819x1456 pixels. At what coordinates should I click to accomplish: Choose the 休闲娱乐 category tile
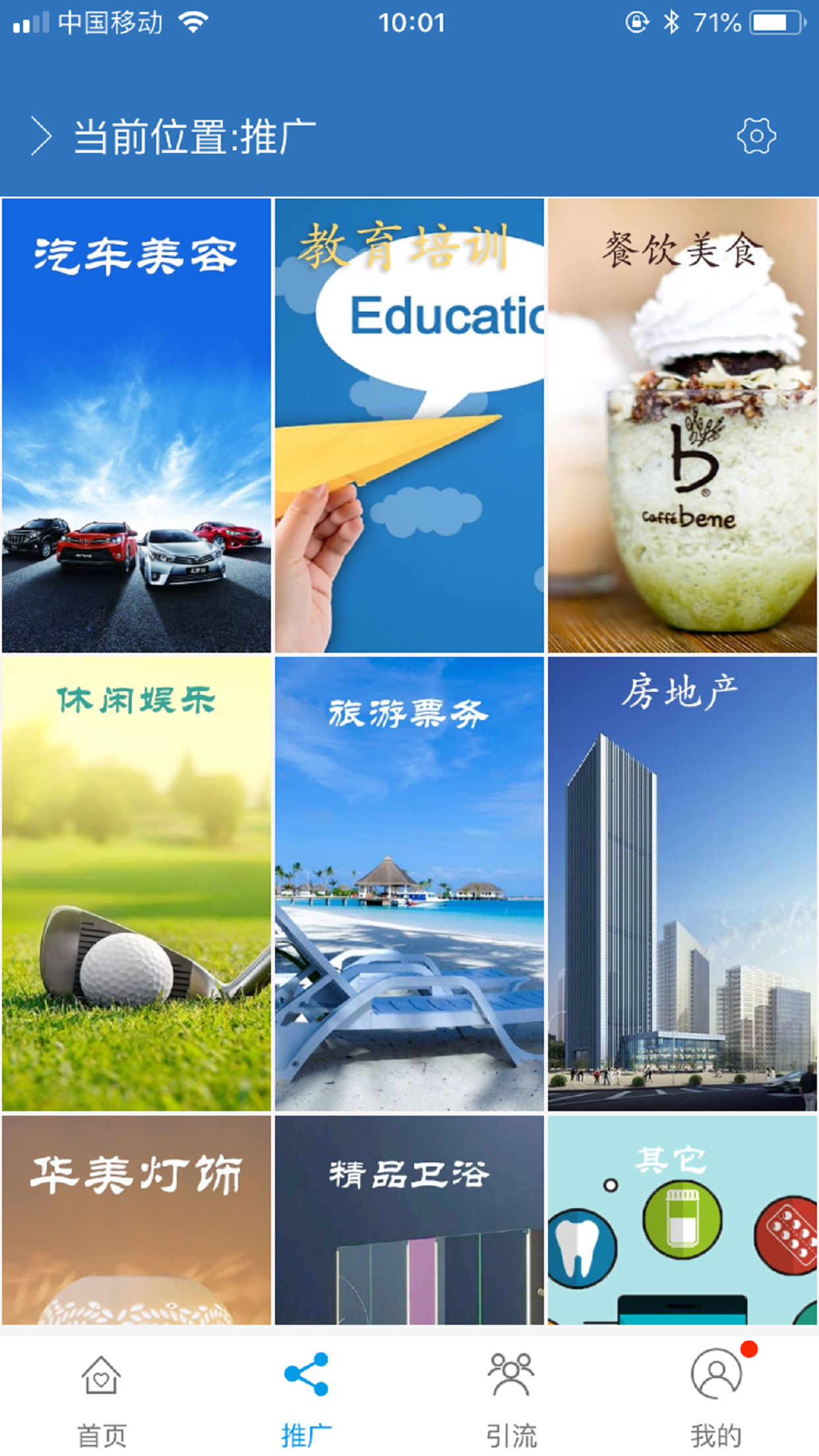pos(136,884)
